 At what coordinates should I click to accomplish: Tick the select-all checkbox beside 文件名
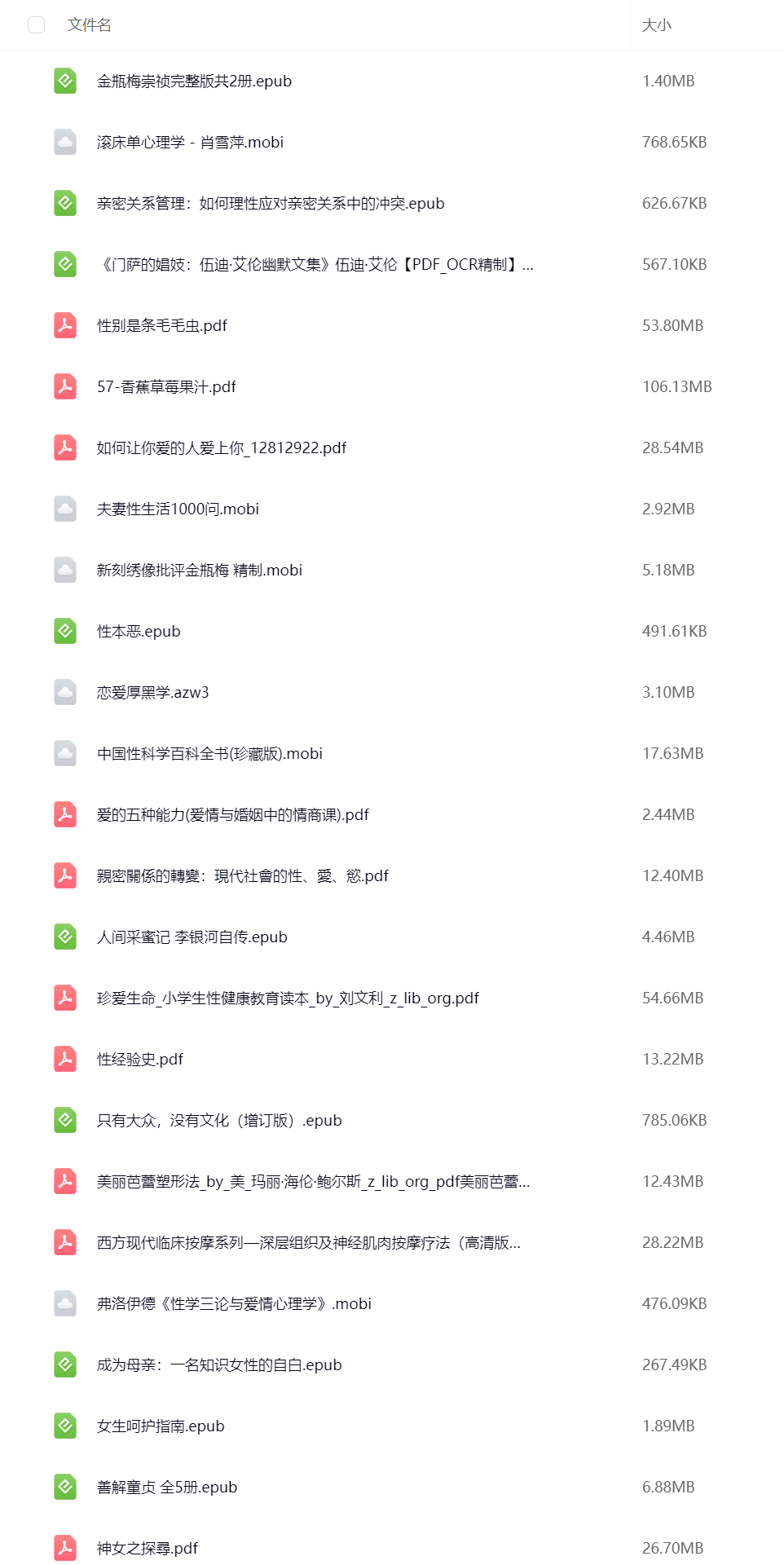36,25
